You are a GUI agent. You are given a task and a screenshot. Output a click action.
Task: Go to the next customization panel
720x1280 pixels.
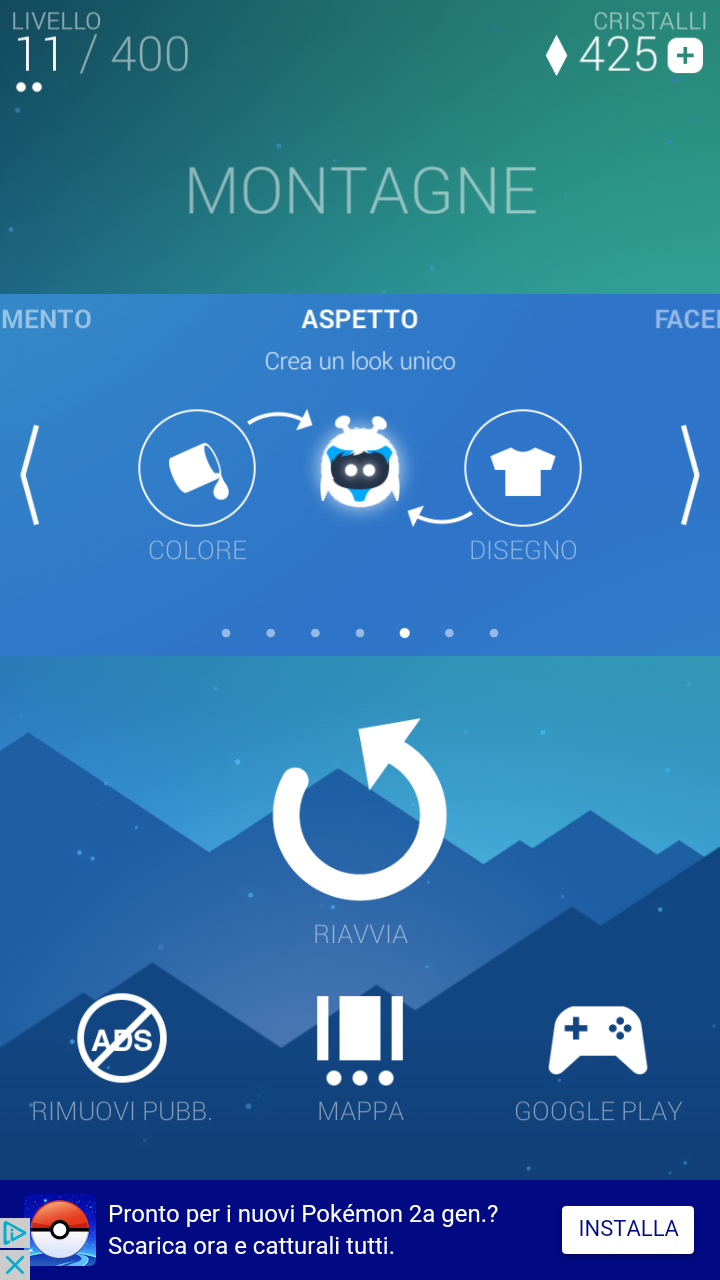click(x=690, y=475)
